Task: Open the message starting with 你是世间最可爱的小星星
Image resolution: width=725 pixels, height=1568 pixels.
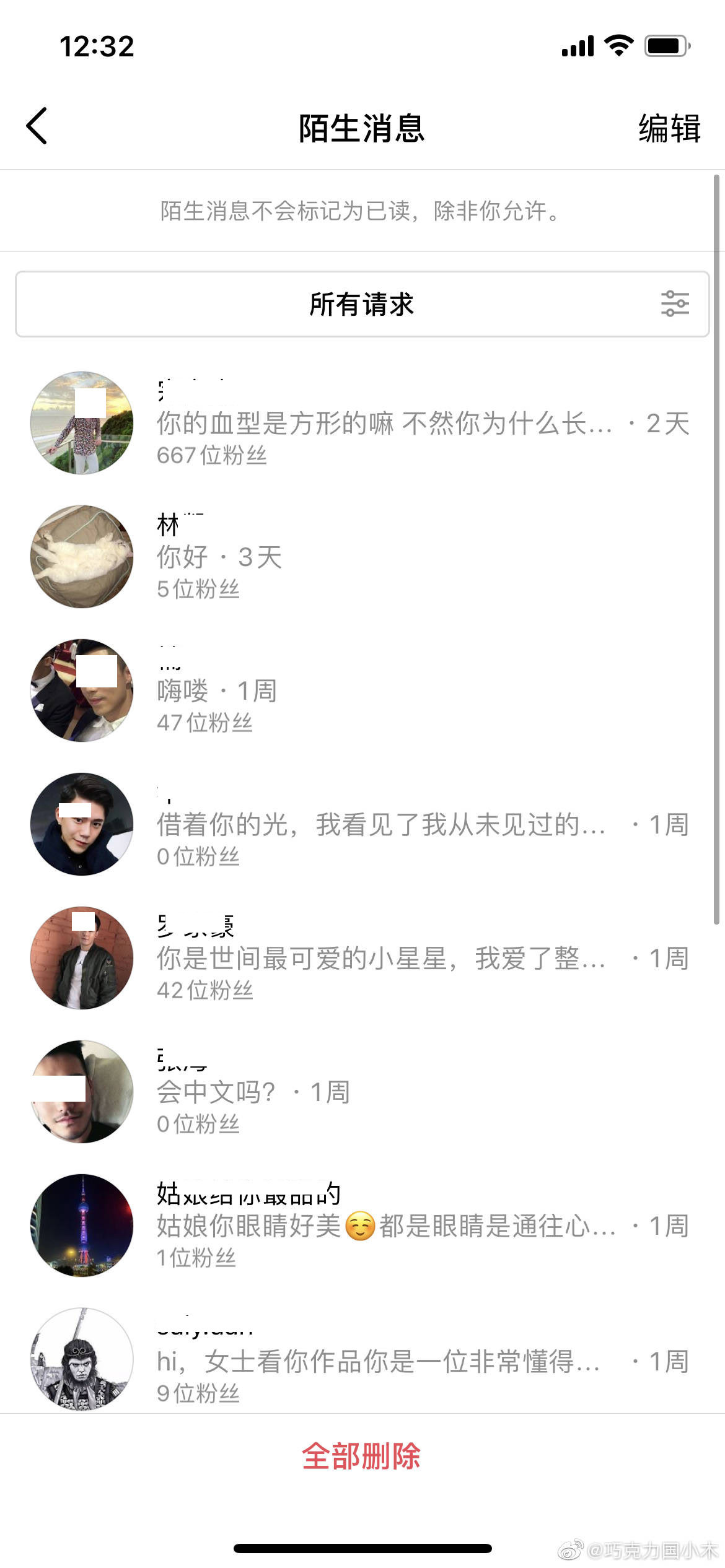Action: [x=380, y=959]
